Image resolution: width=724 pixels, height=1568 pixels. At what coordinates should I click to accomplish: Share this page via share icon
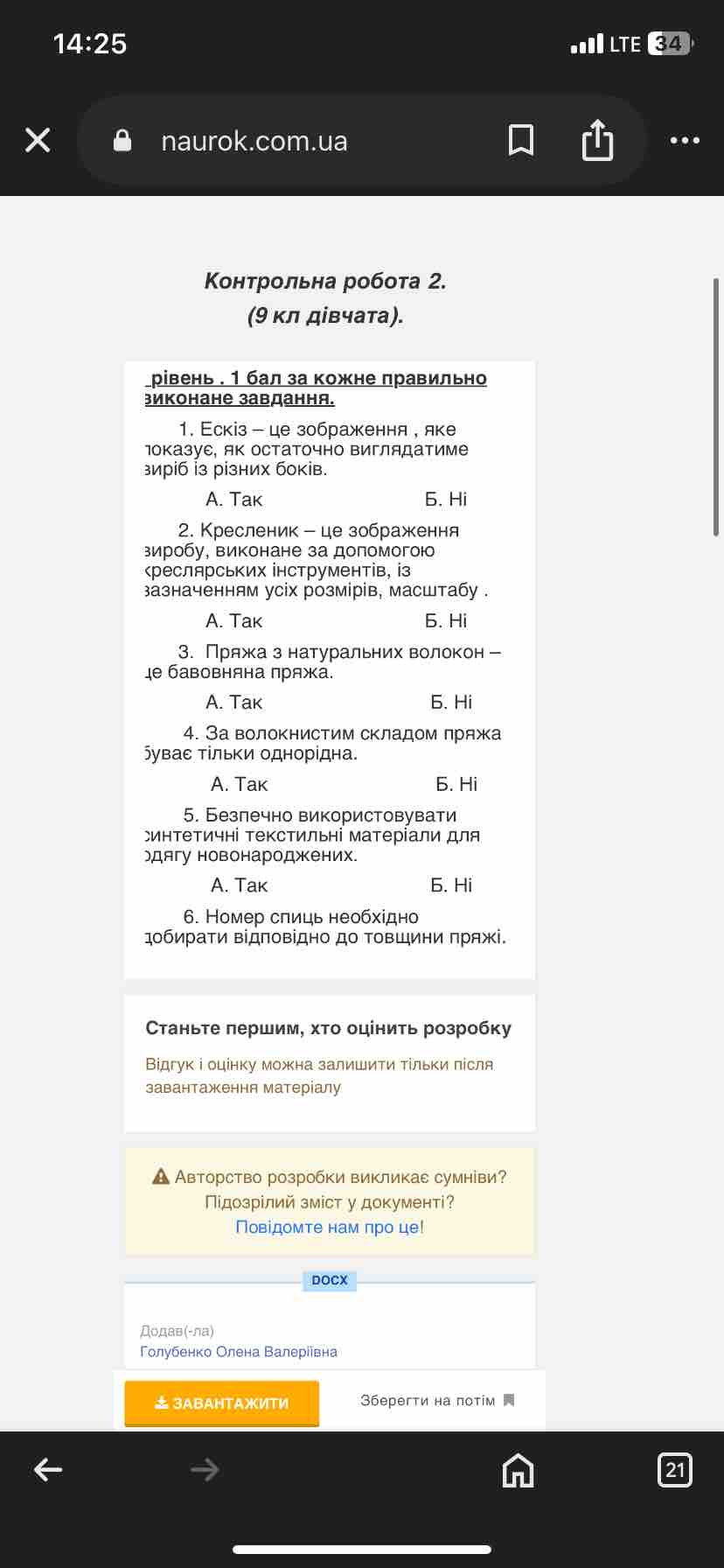pos(597,140)
